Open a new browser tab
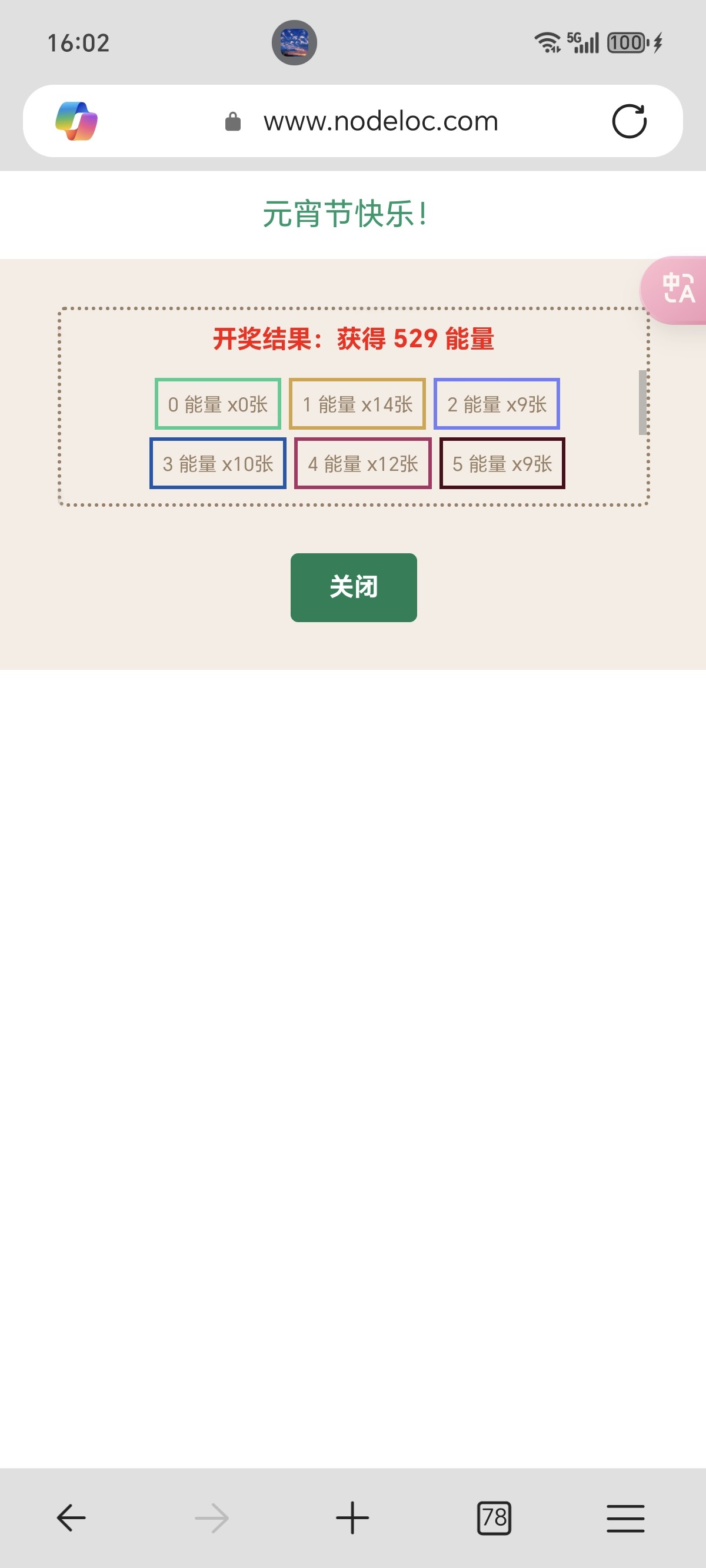The height and width of the screenshot is (1568, 706). tap(352, 1517)
